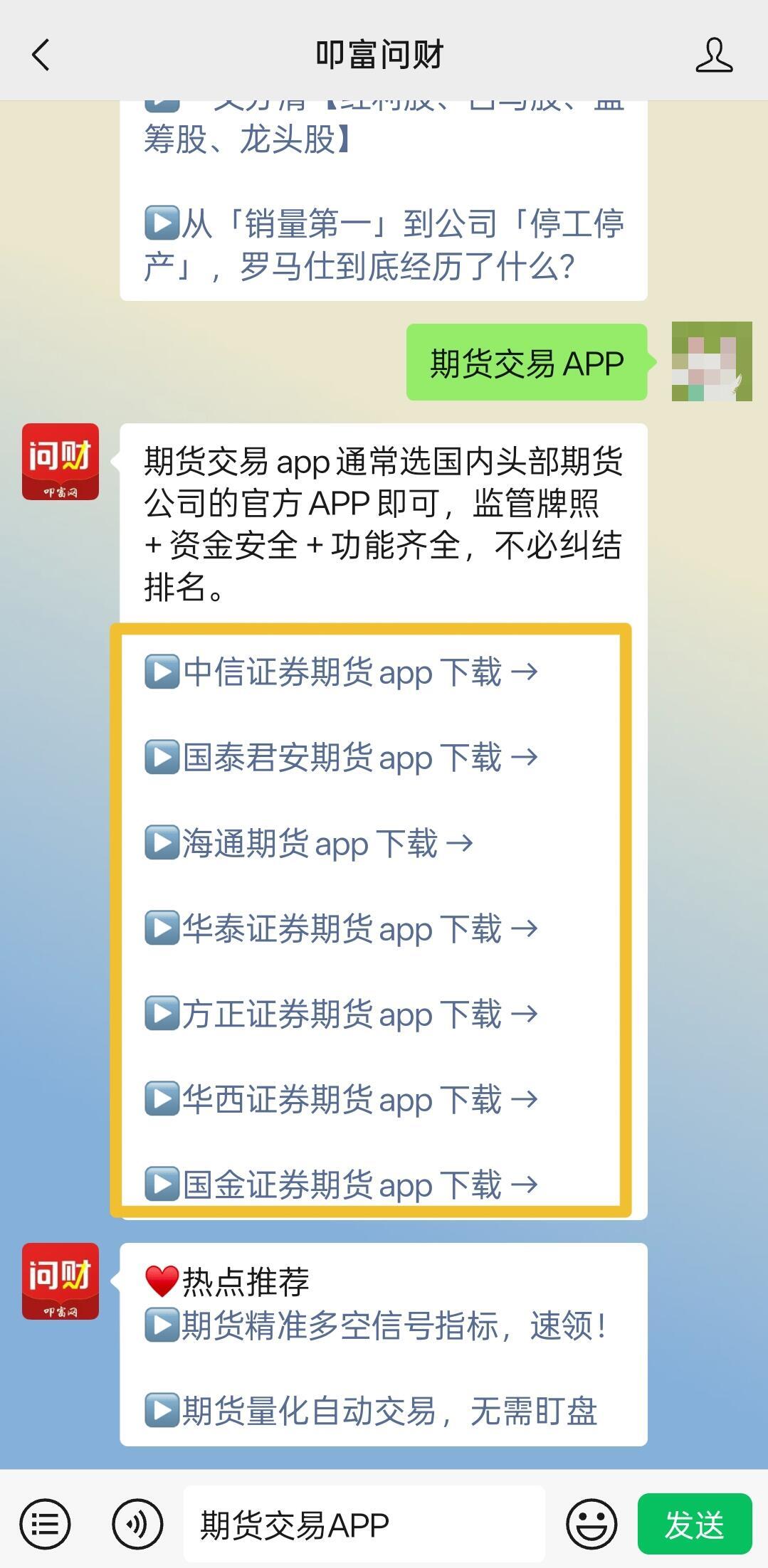Open 国泰君安期货app下载 link

click(x=342, y=758)
